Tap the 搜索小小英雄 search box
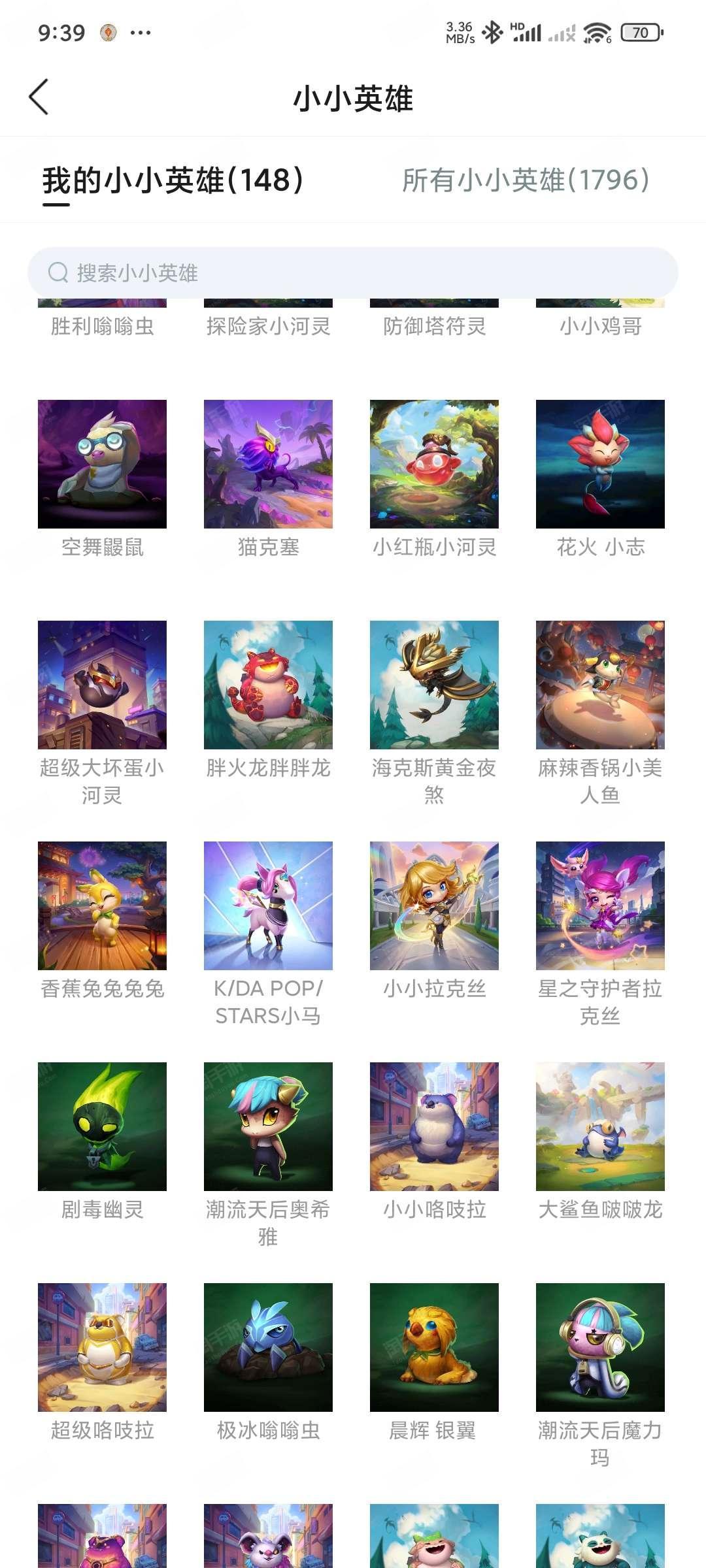The height and width of the screenshot is (1568, 706). point(353,272)
